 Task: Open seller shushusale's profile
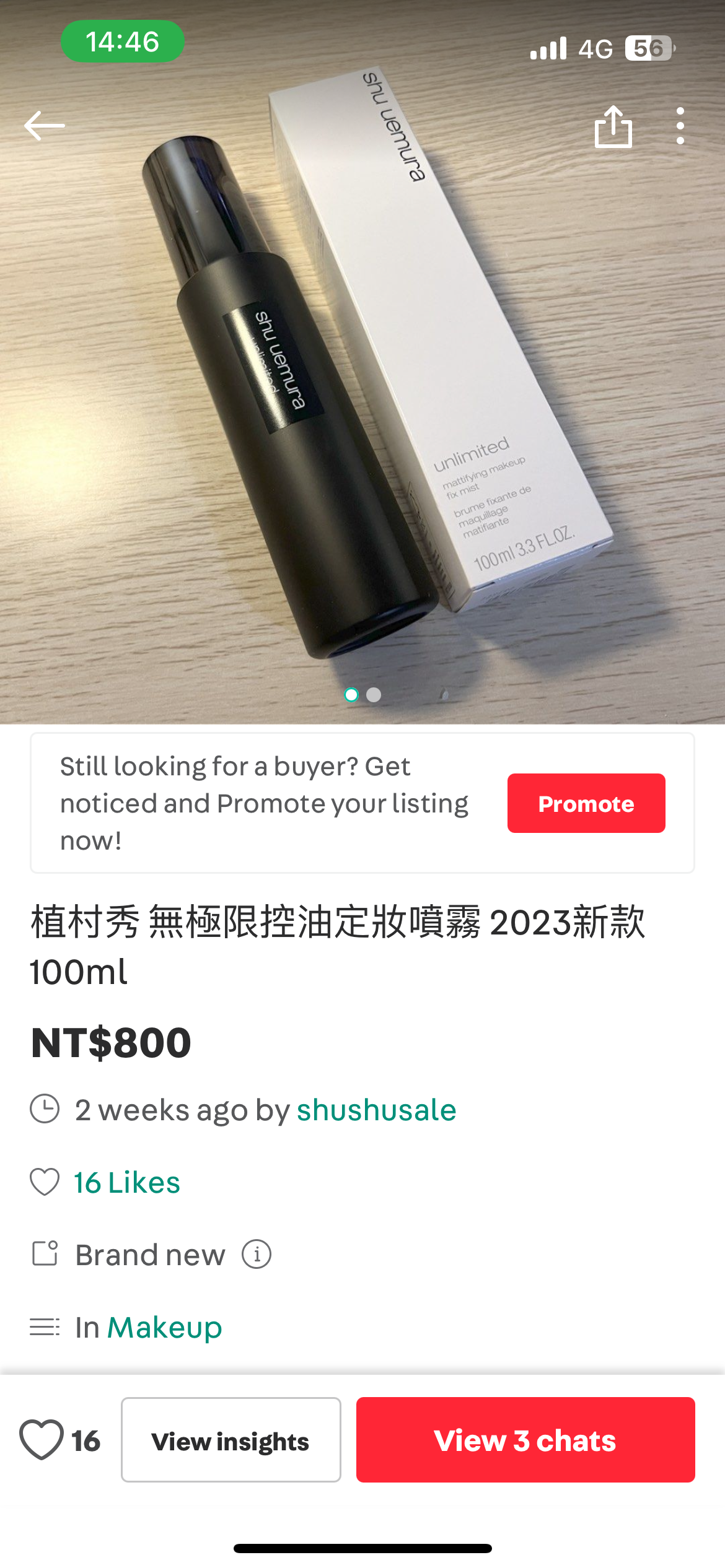(376, 1110)
